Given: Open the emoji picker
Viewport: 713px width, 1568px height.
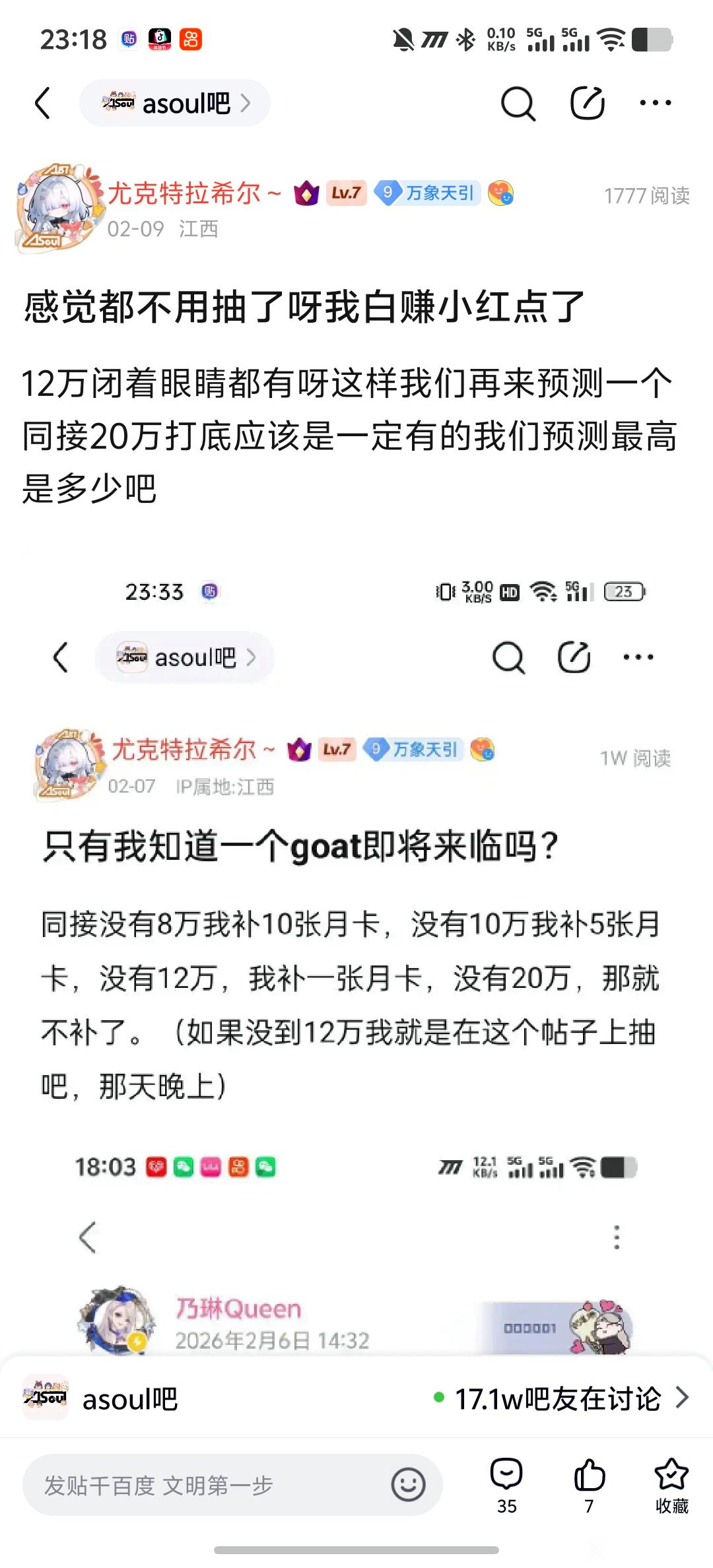Looking at the screenshot, I should [408, 1486].
